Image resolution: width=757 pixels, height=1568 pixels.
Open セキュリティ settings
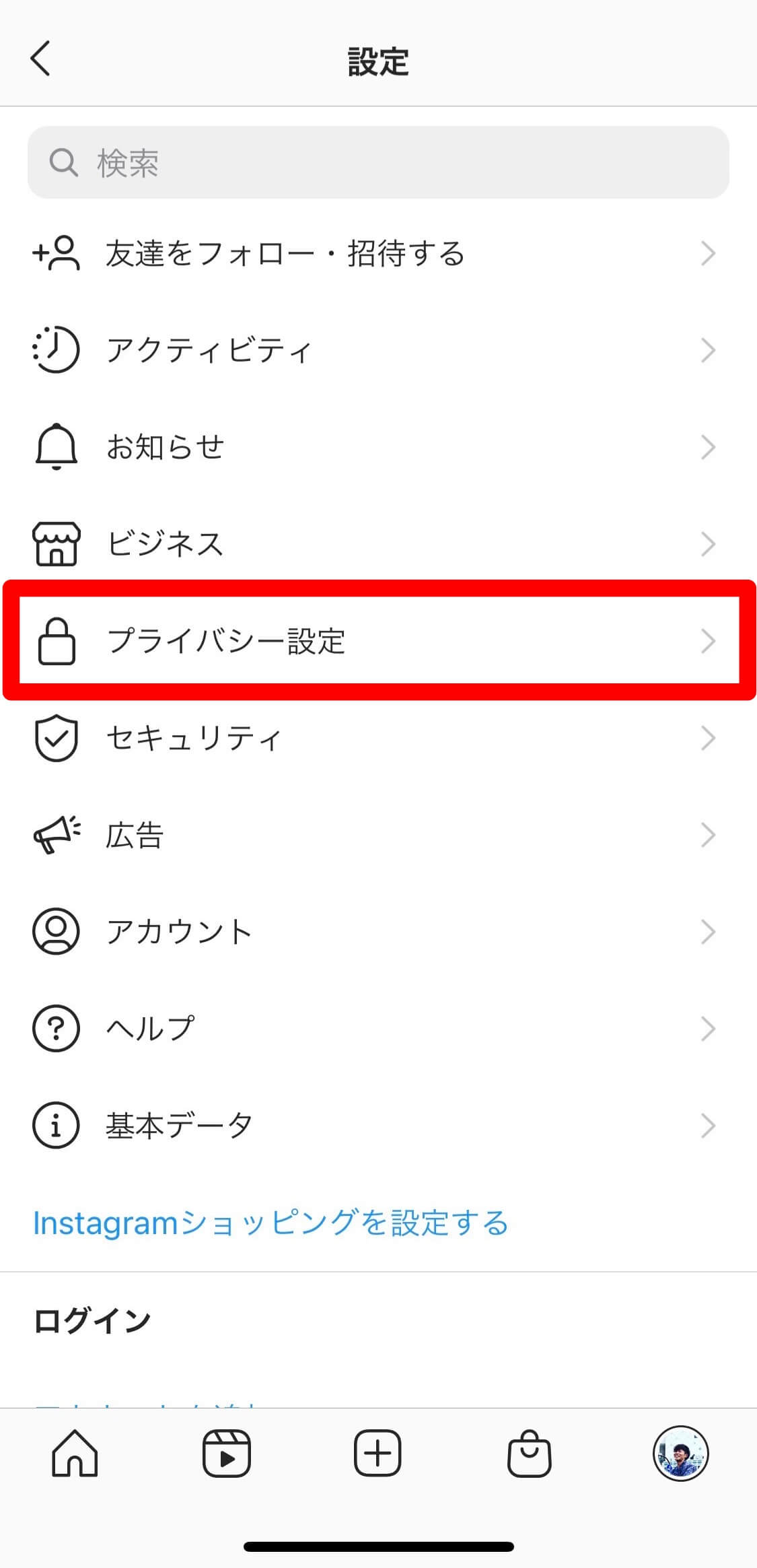pyautogui.click(x=378, y=738)
